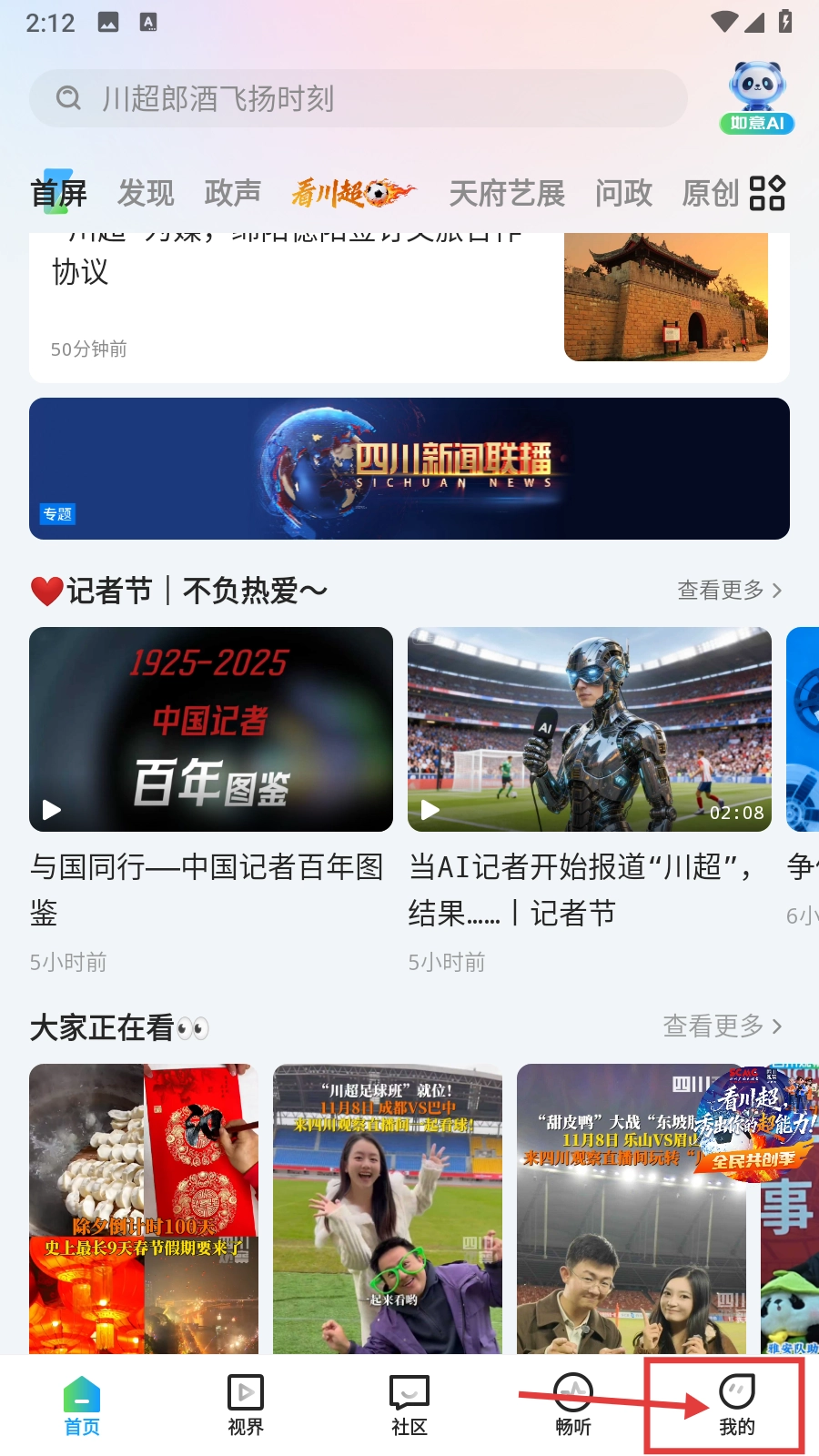
Task: Select the 问政 tab
Action: tap(623, 193)
